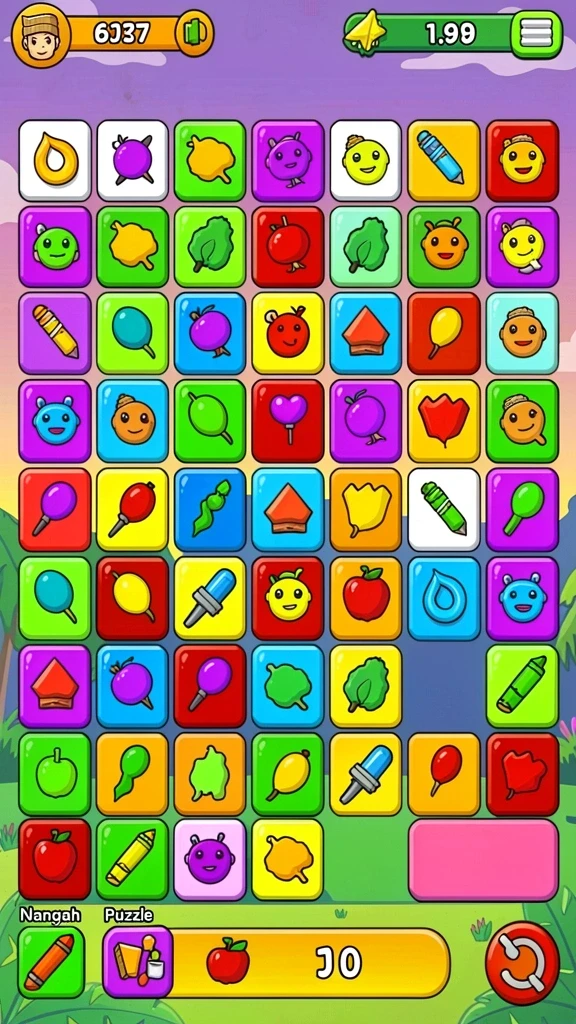
Task: Open the player avatar profile
Action: (40, 34)
